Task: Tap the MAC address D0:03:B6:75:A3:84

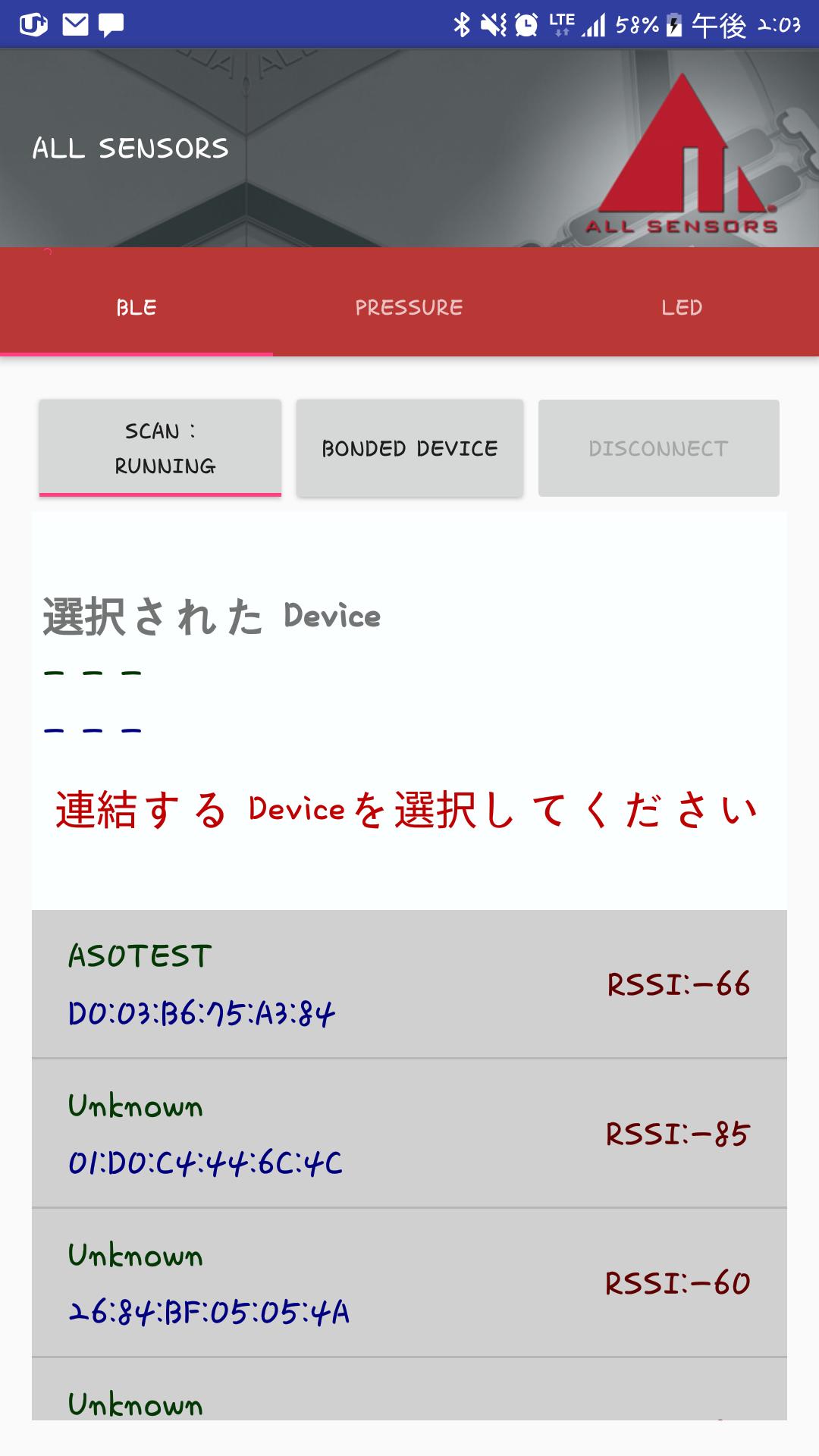Action: [203, 1014]
